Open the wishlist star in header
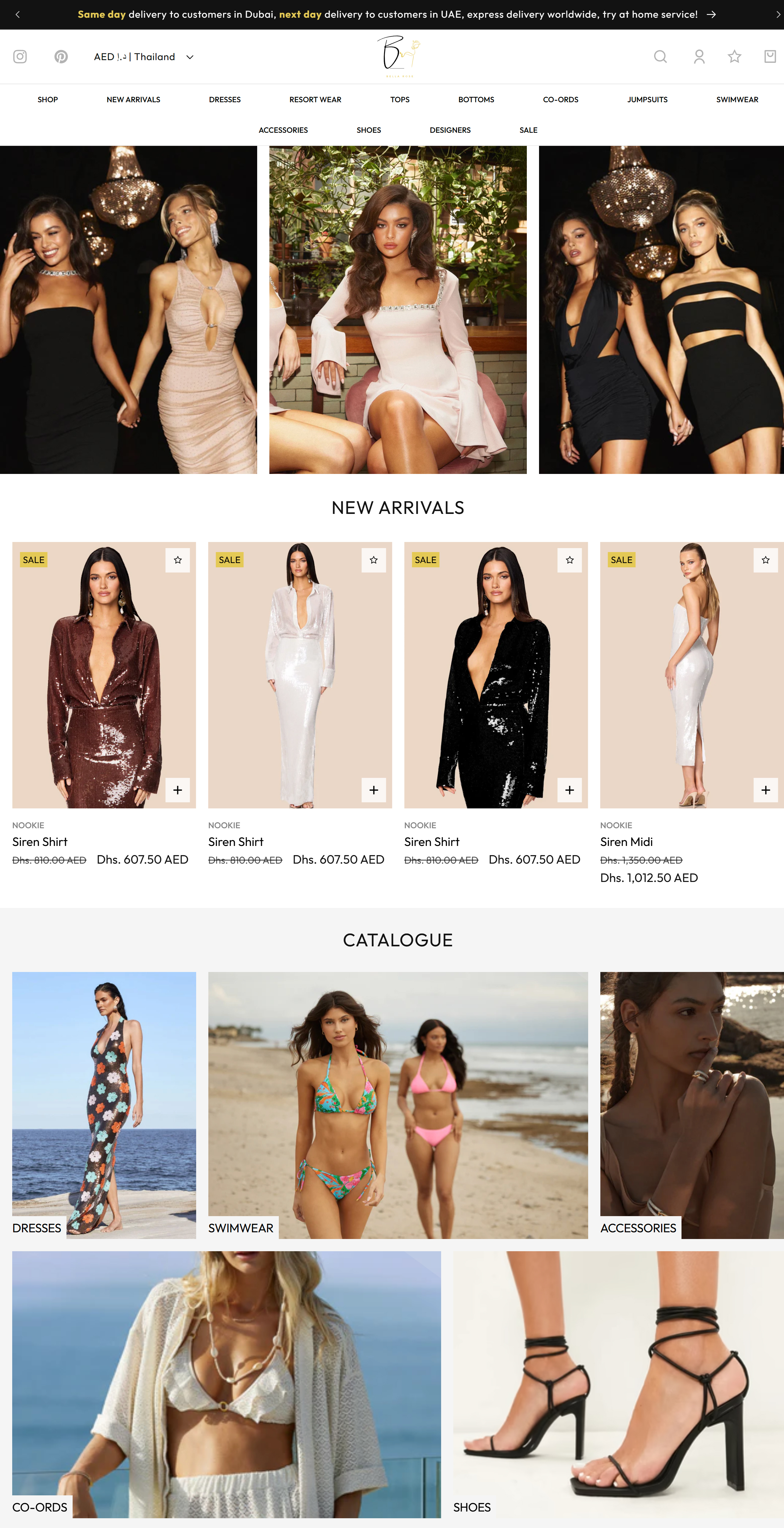Image resolution: width=784 pixels, height=1528 pixels. (734, 57)
